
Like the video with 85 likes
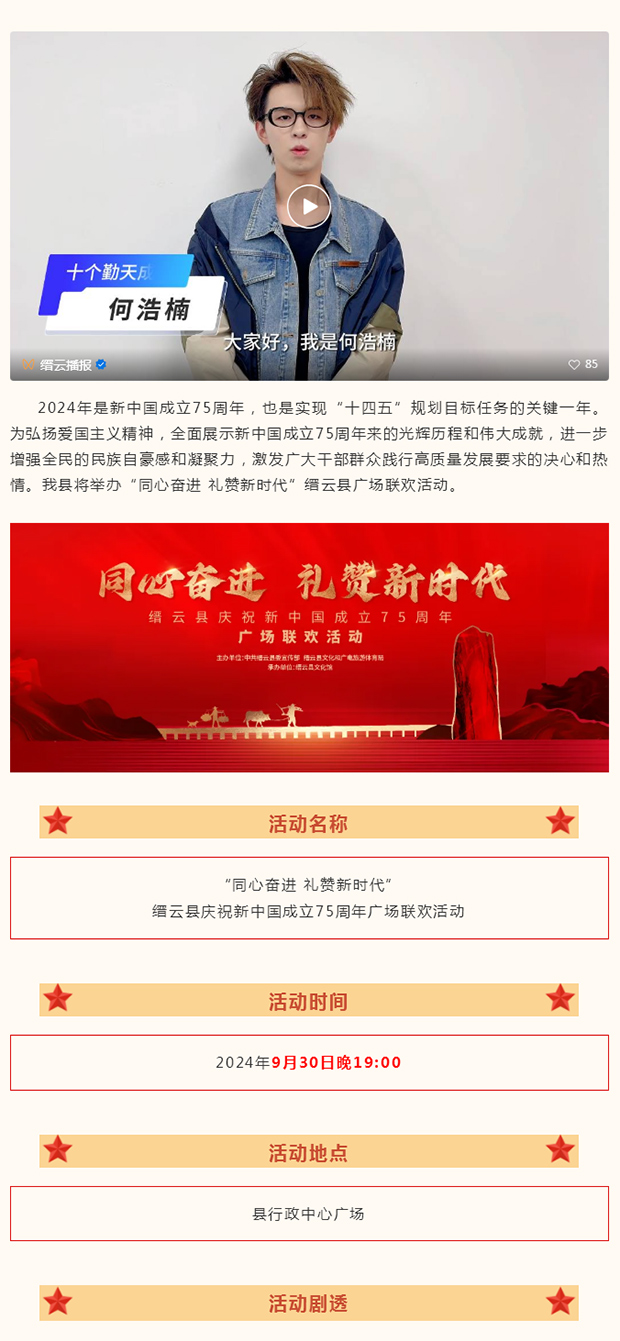point(574,365)
